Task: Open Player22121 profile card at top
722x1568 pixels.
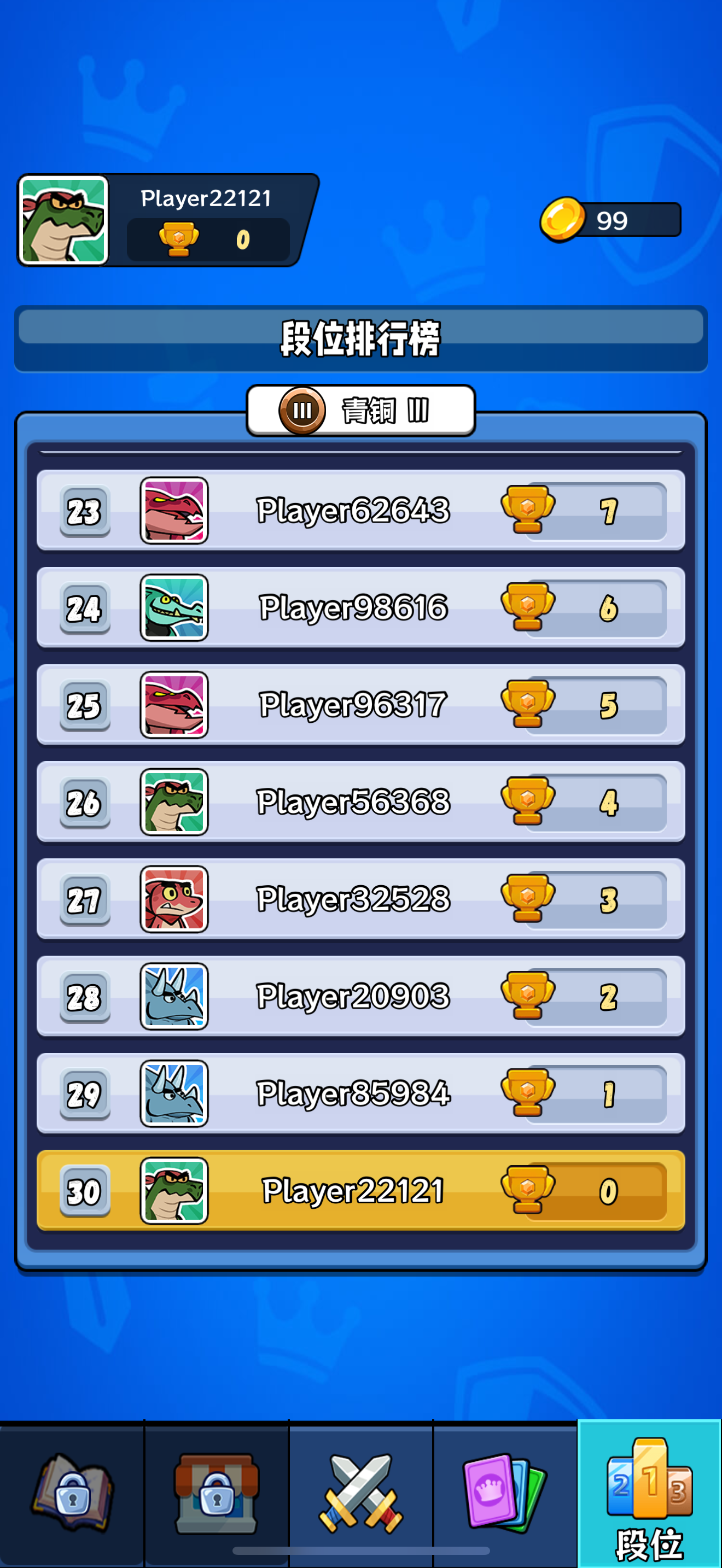Action: click(165, 220)
